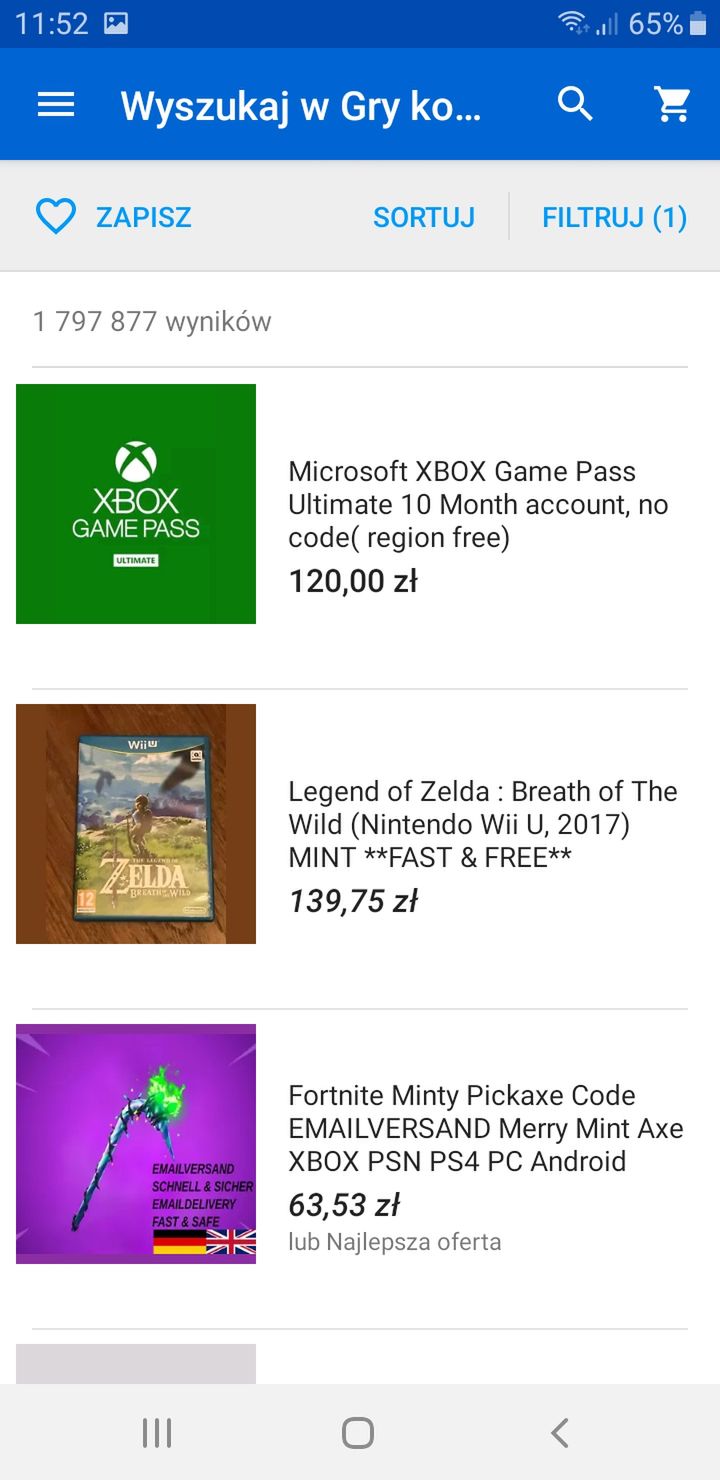Image resolution: width=720 pixels, height=1480 pixels.
Task: Tap the search magnifier icon
Action: click(575, 104)
